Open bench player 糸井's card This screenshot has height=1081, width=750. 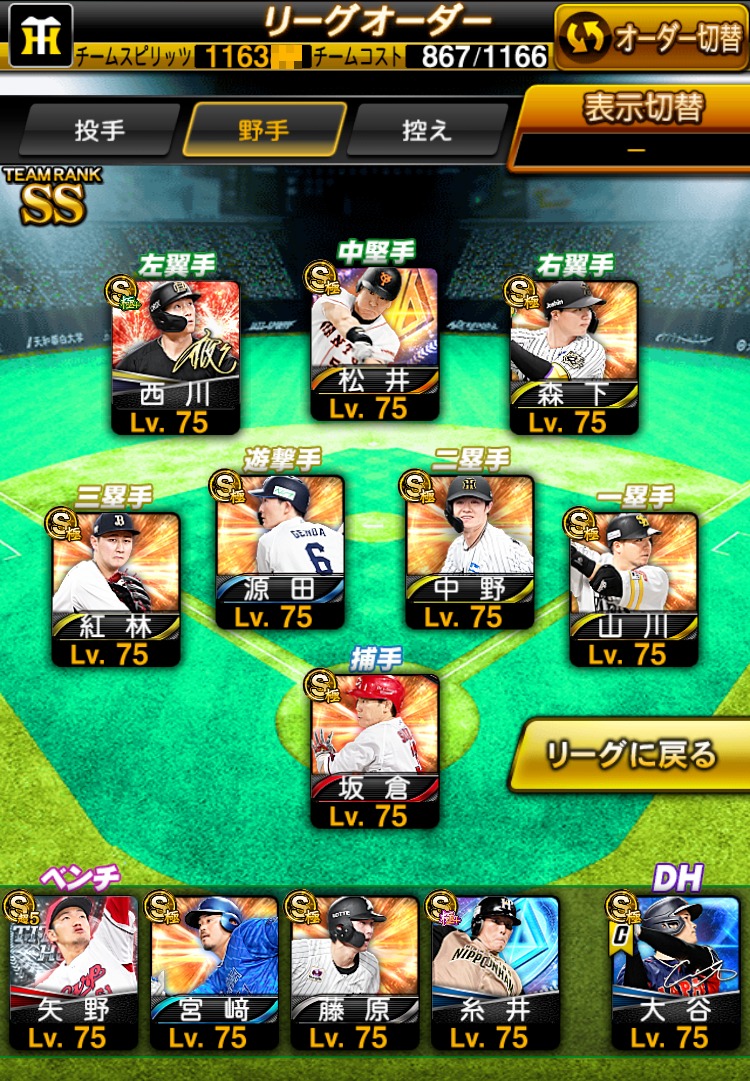point(494,970)
